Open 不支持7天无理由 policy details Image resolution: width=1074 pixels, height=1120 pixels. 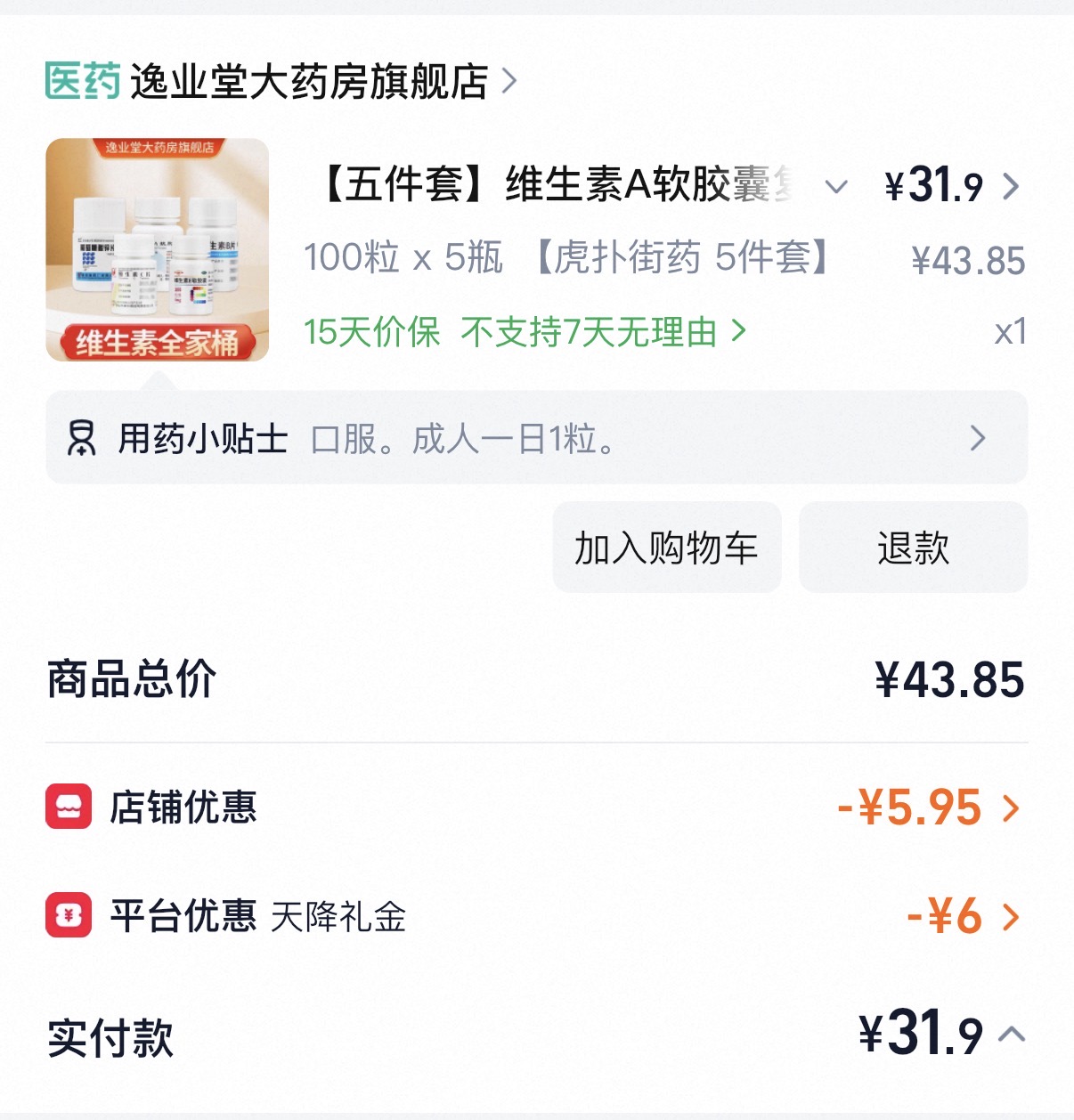(603, 332)
